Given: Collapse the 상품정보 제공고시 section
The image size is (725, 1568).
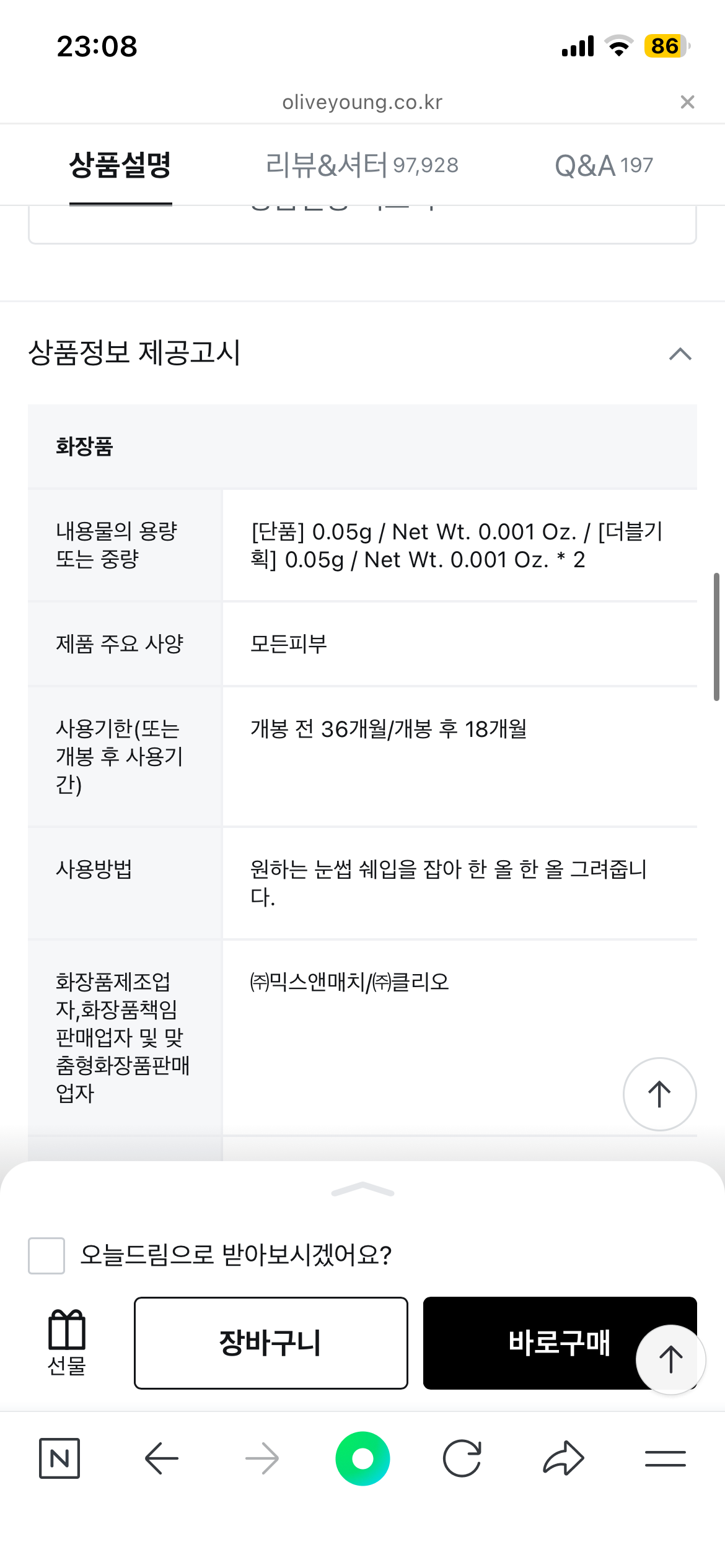Looking at the screenshot, I should tap(680, 354).
